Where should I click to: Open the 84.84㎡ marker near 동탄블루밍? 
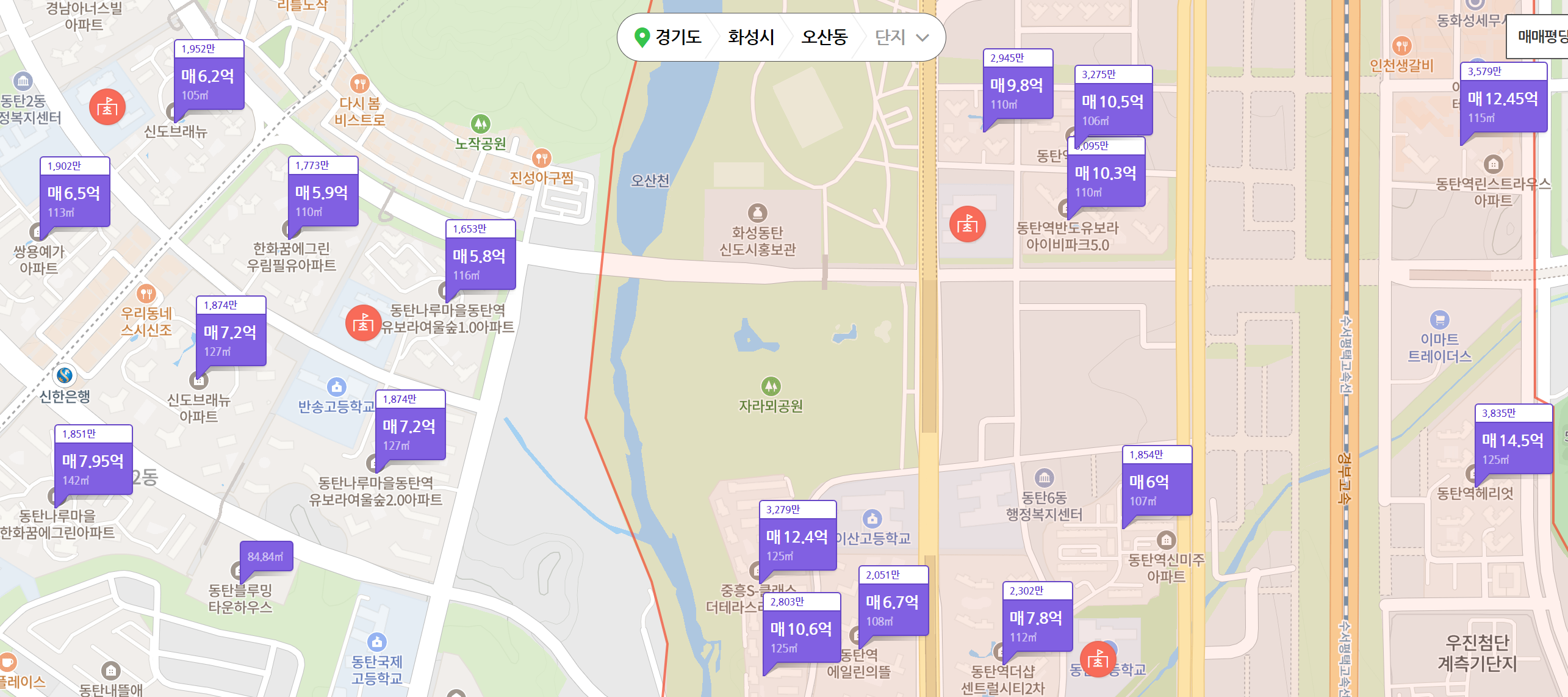[266, 557]
